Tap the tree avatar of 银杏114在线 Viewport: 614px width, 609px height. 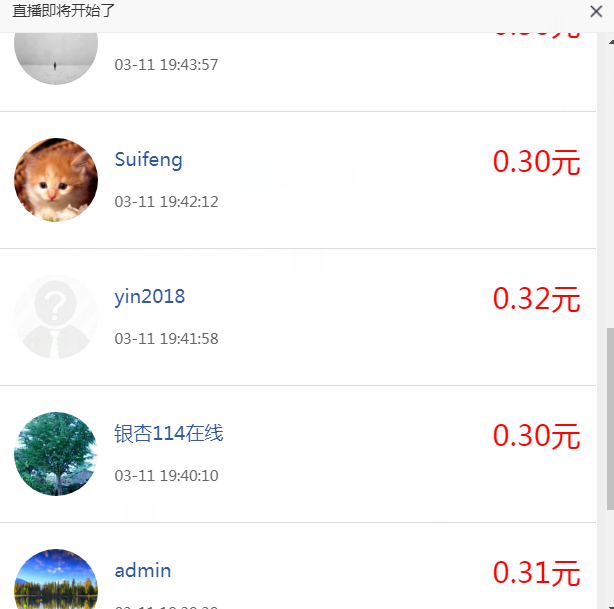coord(56,454)
